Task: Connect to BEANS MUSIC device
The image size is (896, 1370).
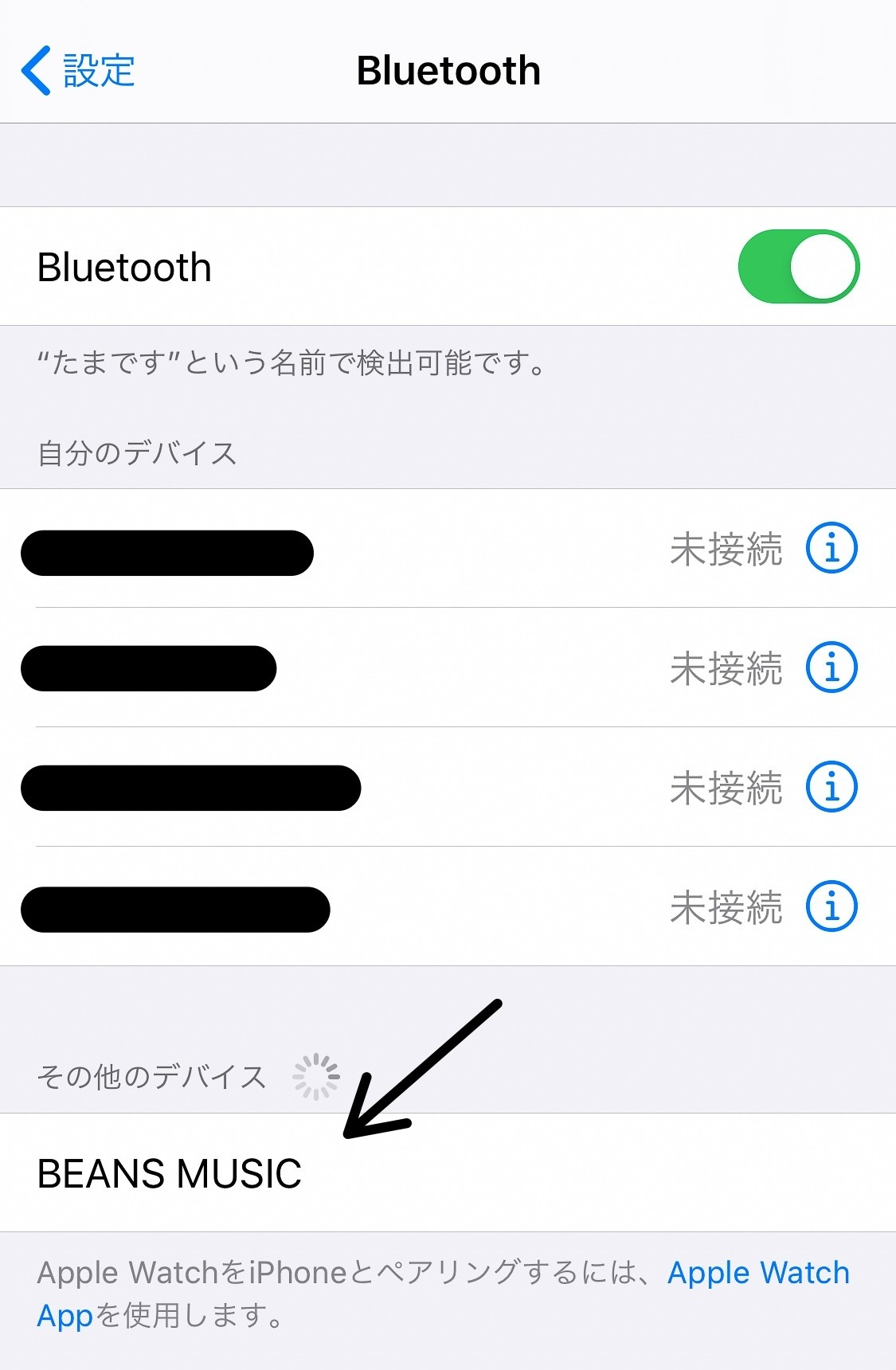Action: pos(170,1173)
